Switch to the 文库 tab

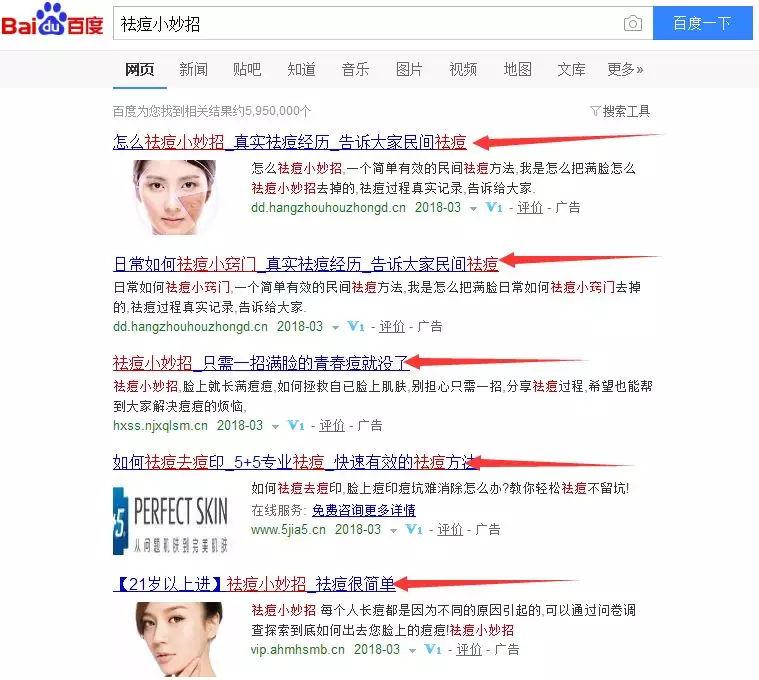point(571,70)
